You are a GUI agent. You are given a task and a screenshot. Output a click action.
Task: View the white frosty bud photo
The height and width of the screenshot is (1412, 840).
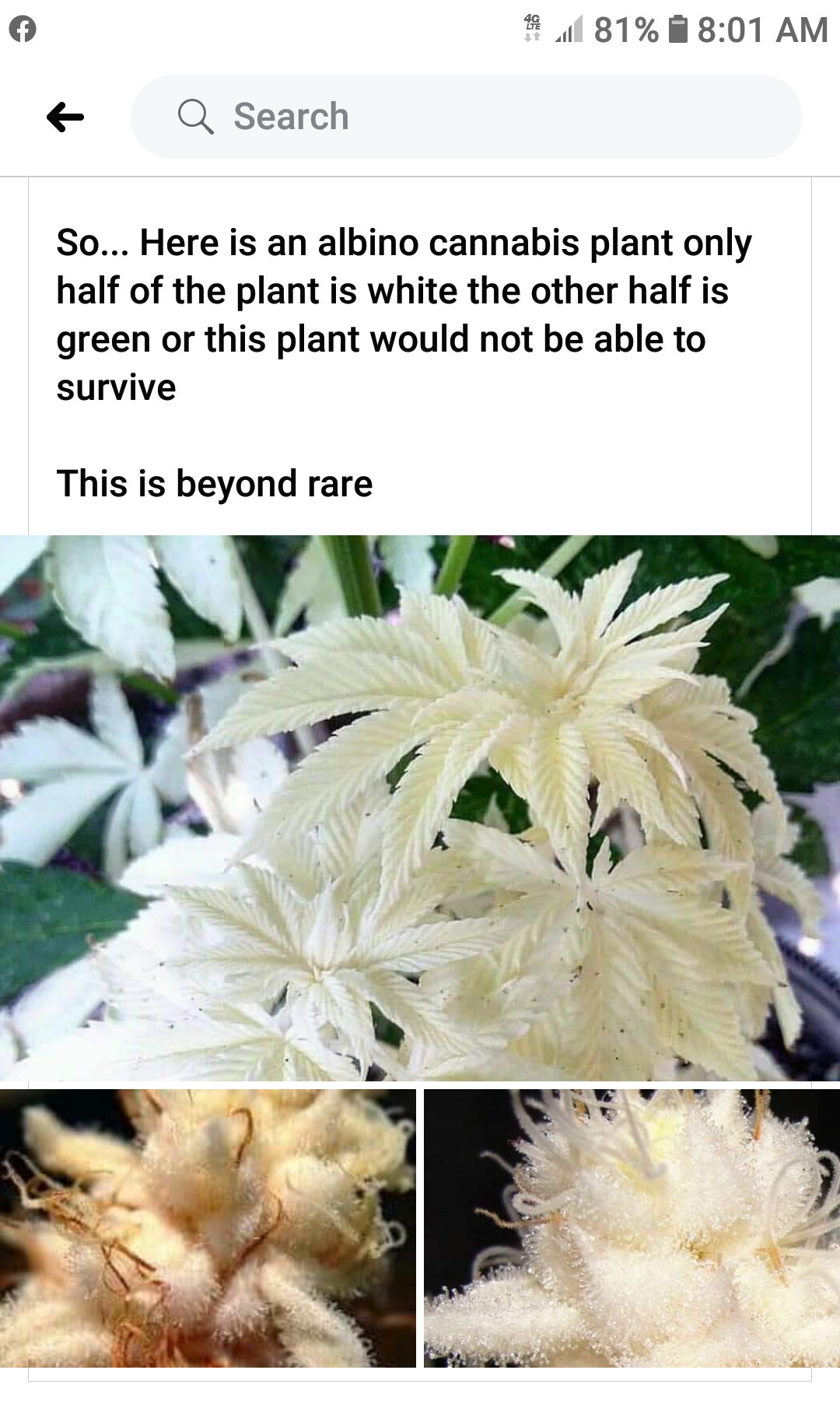tap(632, 1228)
